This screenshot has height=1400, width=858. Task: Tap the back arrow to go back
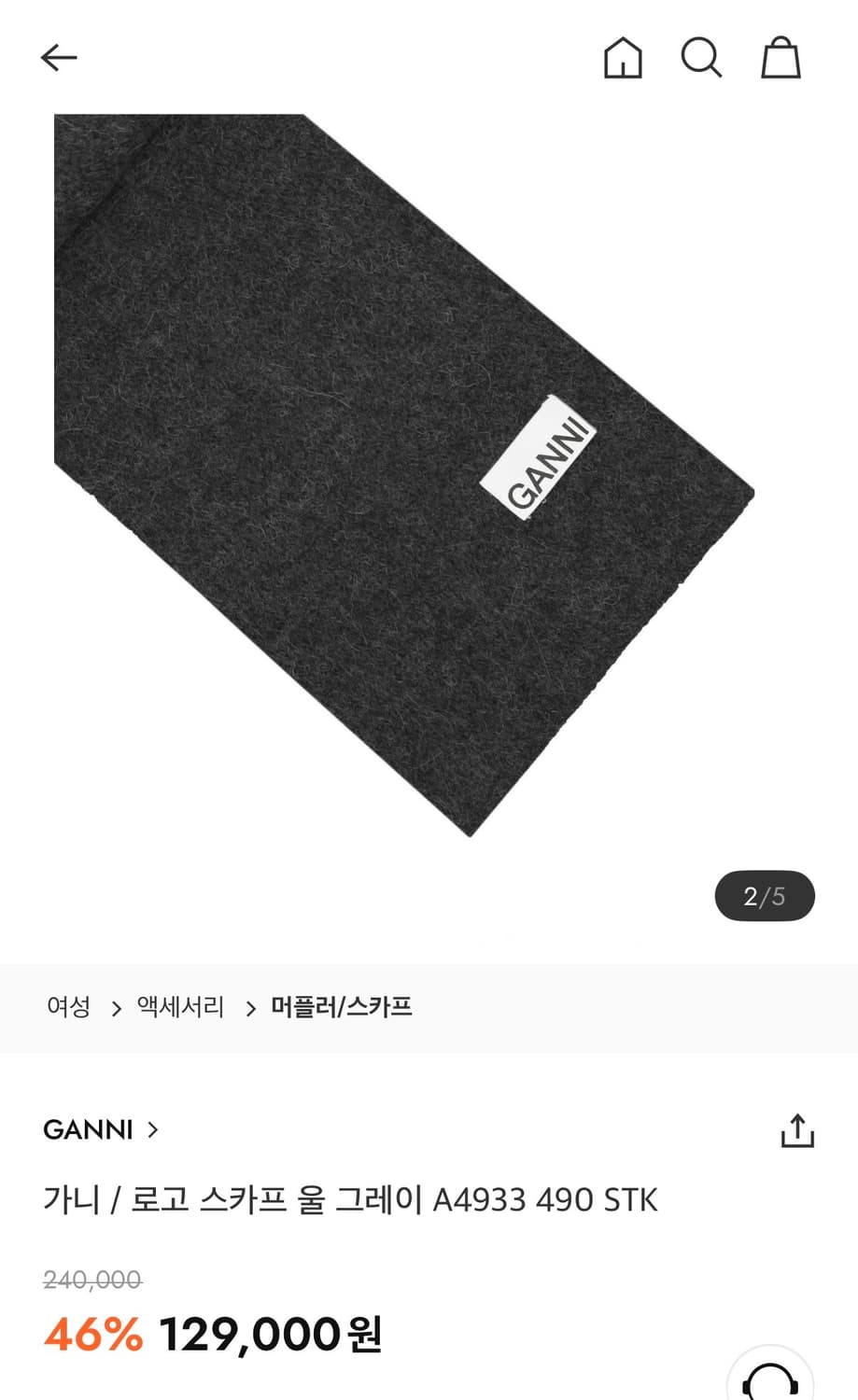(59, 57)
